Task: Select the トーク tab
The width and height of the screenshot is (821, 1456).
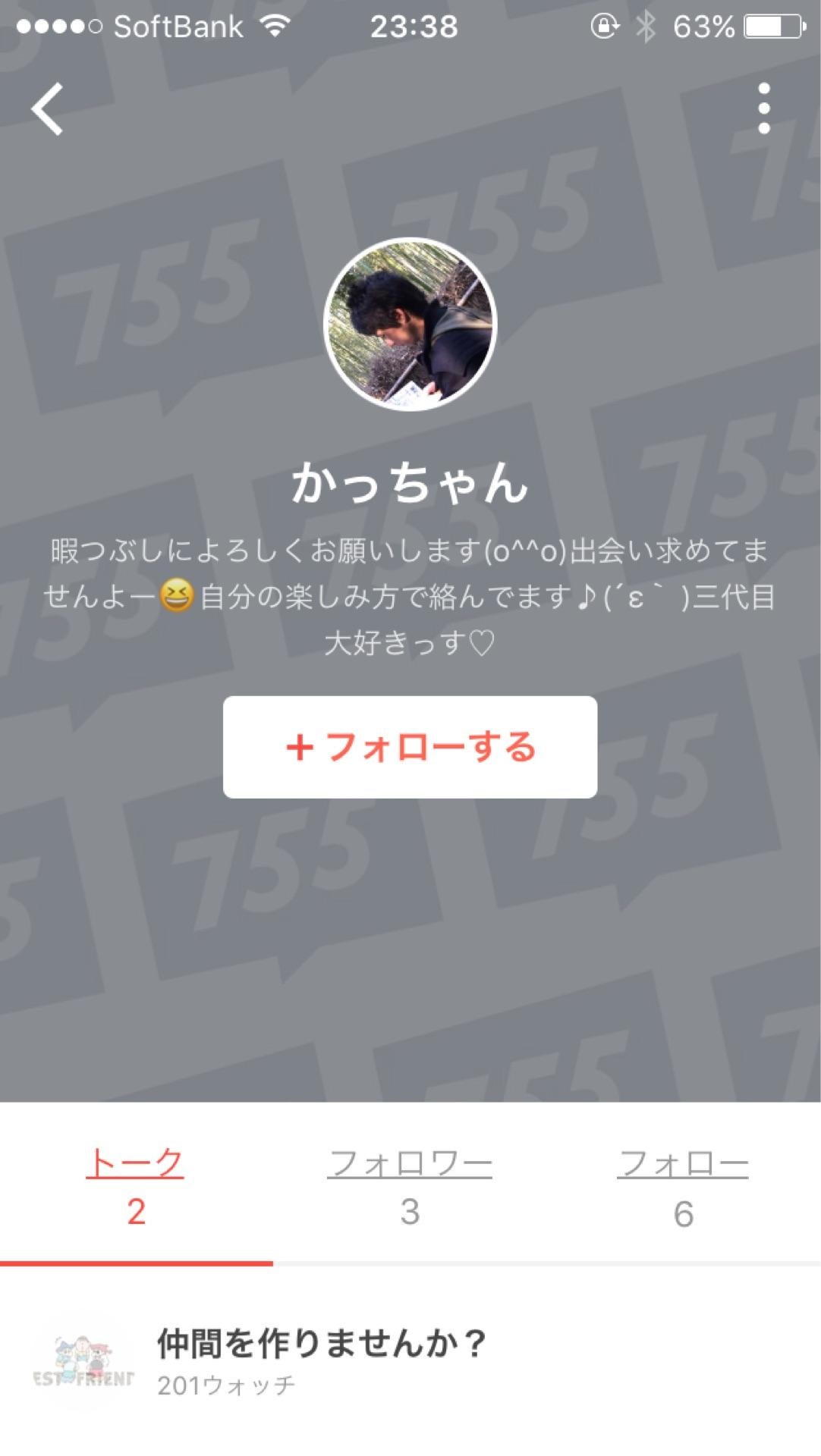Action: click(x=137, y=1174)
